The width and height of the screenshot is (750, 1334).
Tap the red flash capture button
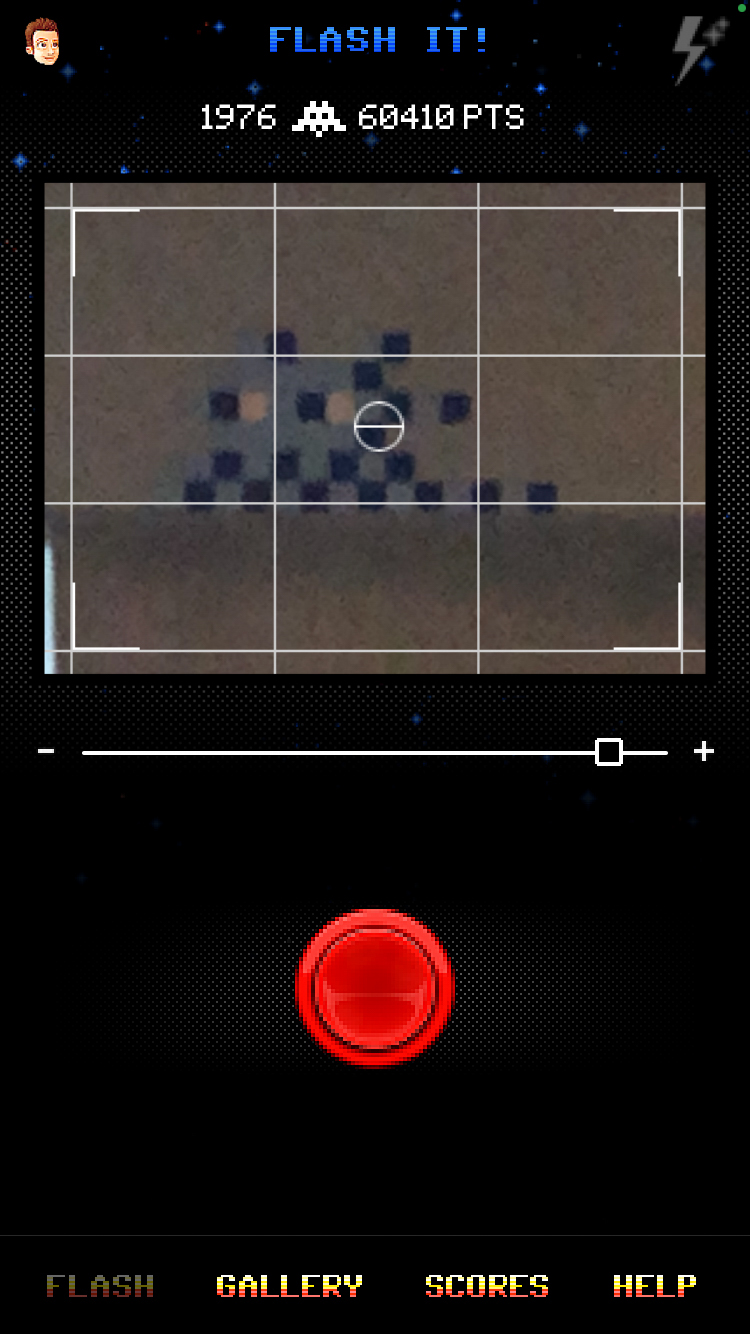point(375,987)
